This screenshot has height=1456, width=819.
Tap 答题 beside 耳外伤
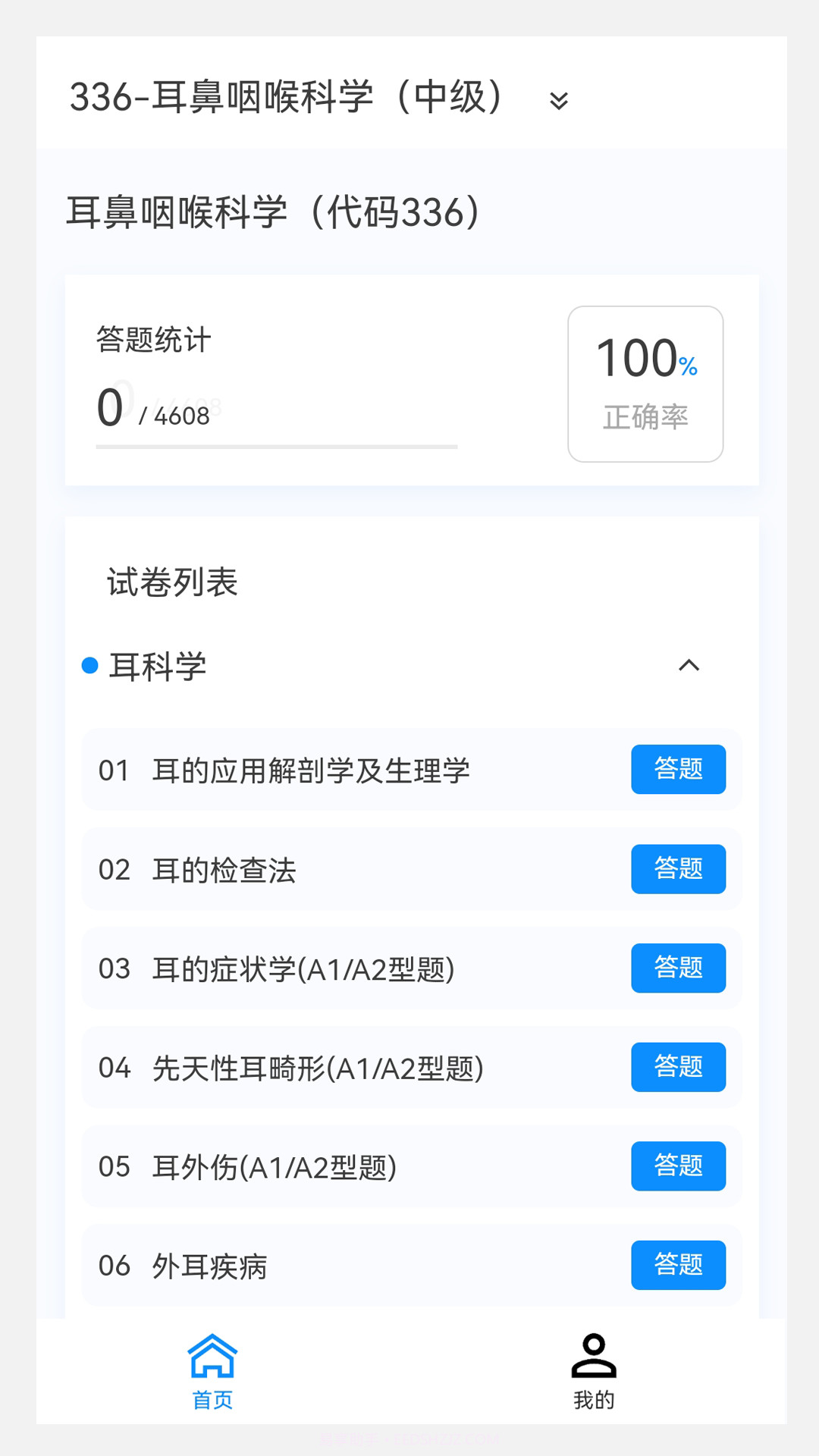click(x=678, y=1166)
